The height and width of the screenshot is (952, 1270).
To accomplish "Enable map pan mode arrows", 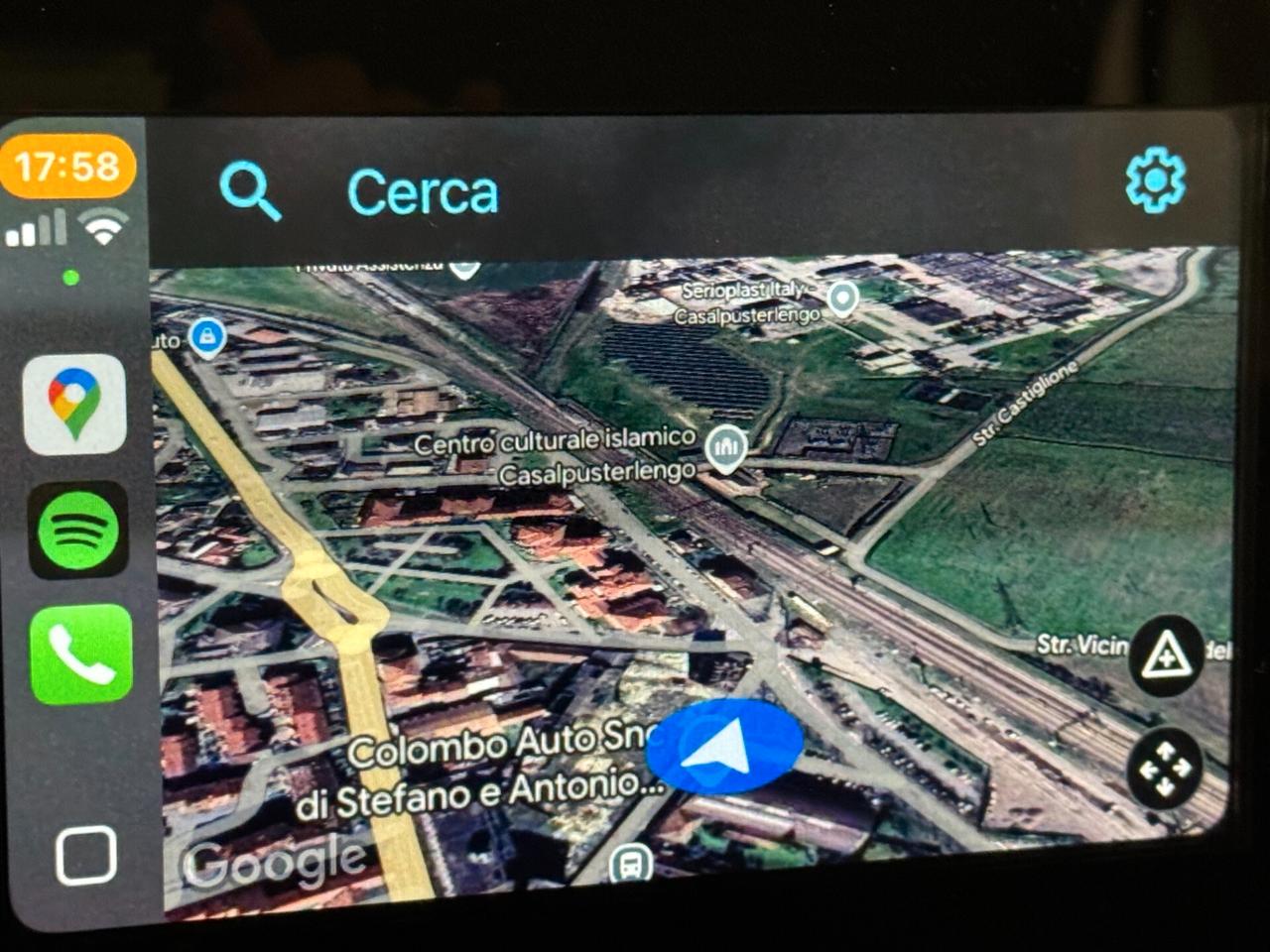I will click(x=1165, y=769).
